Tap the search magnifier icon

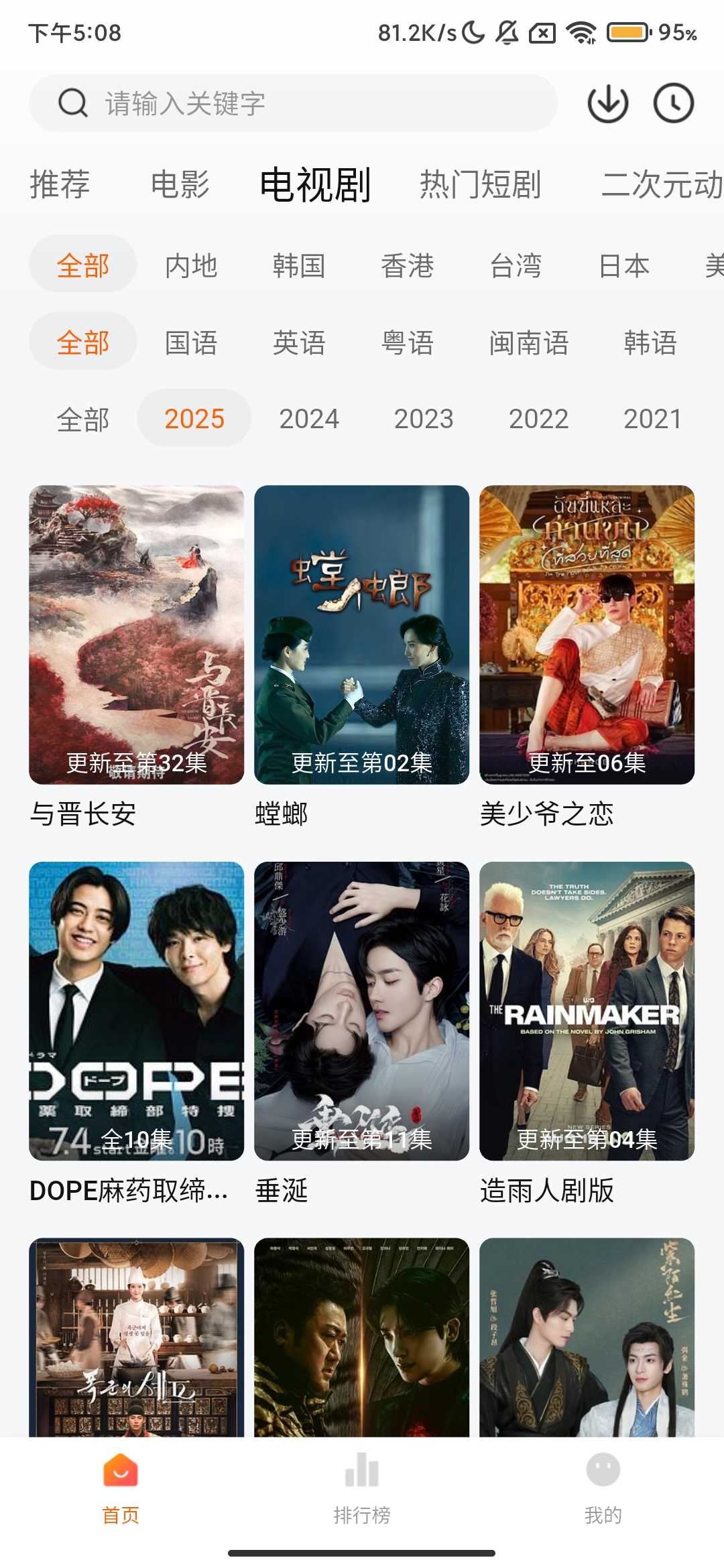(x=72, y=104)
